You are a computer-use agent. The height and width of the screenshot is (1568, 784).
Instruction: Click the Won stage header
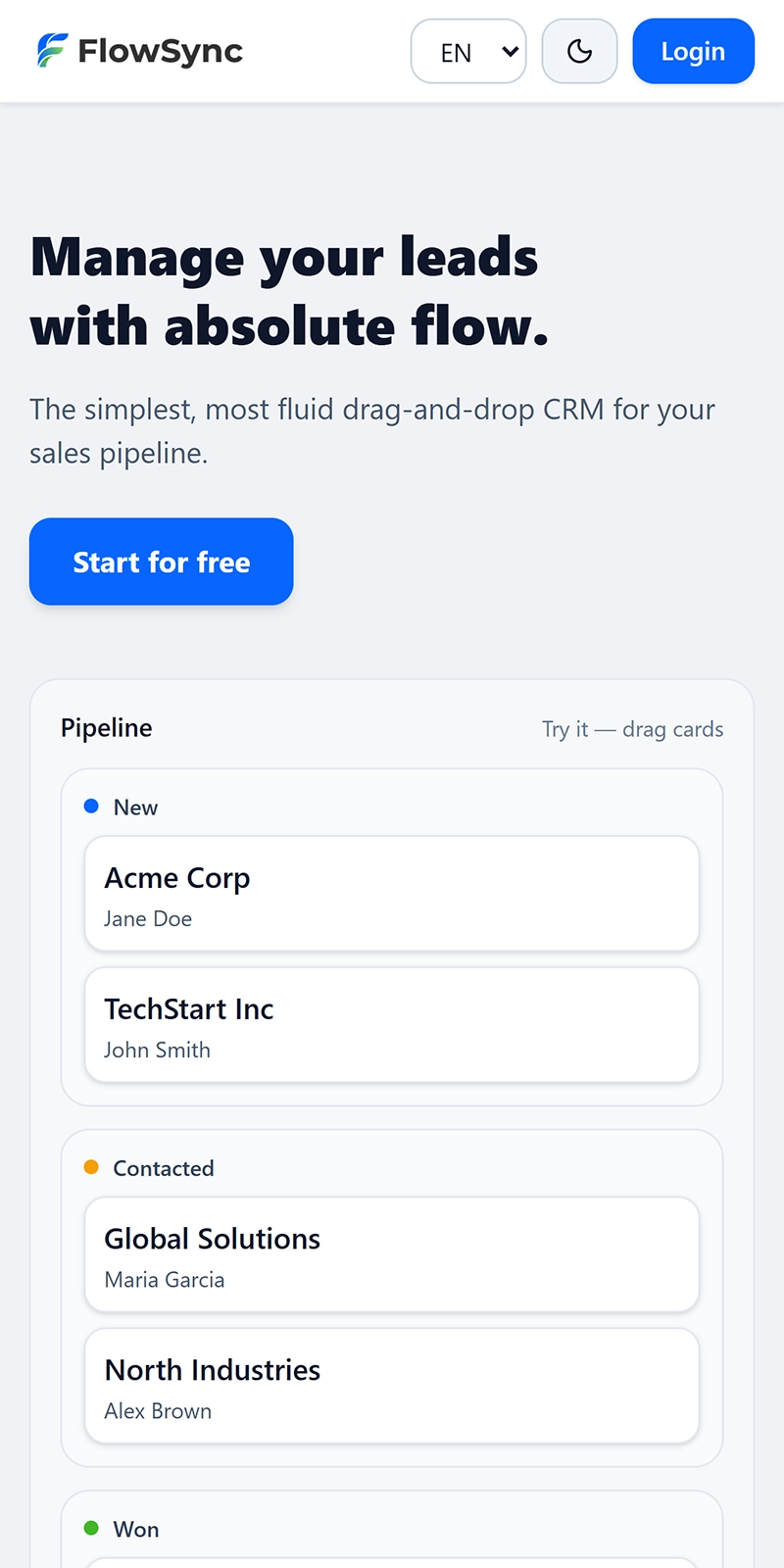coord(136,1529)
